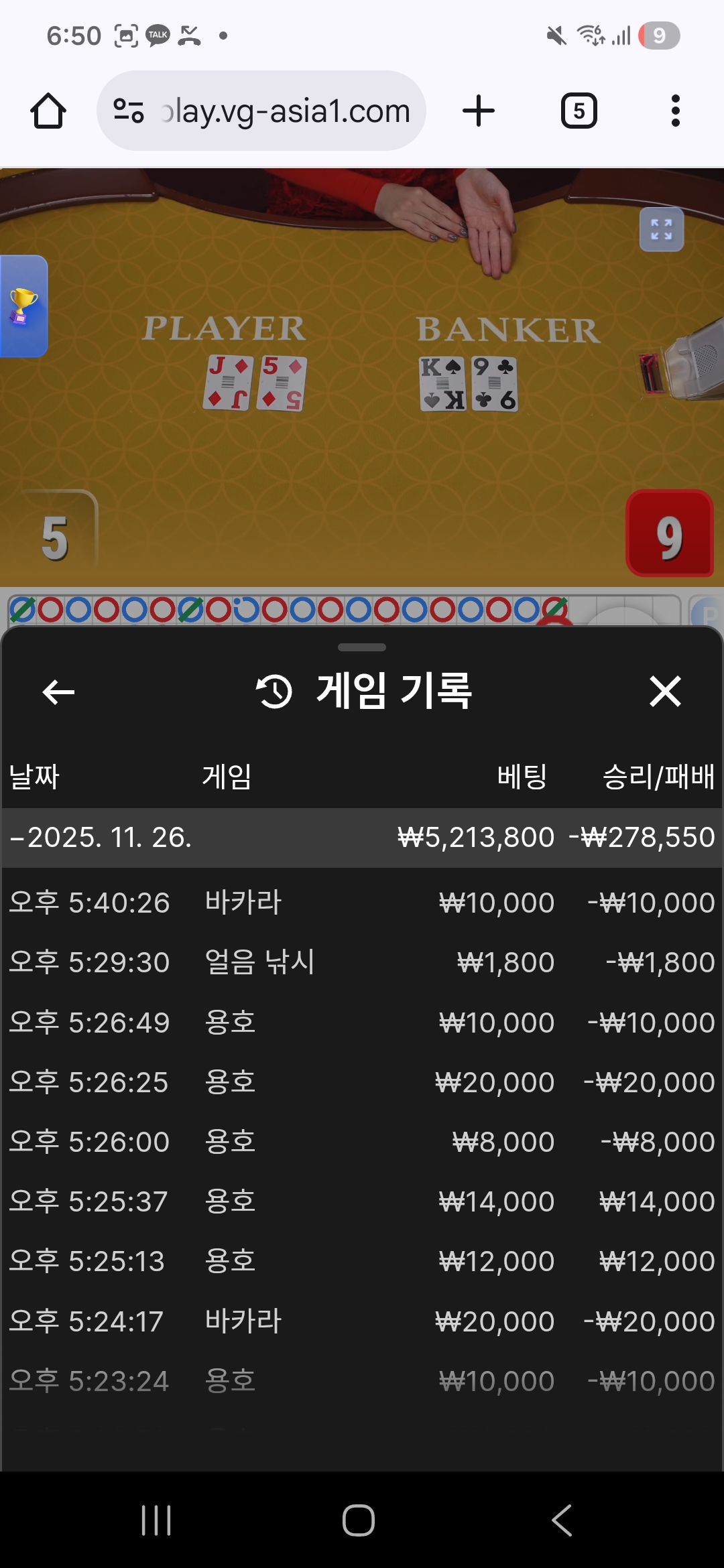Open the 오후 5:26:49 용호 record

click(362, 1023)
